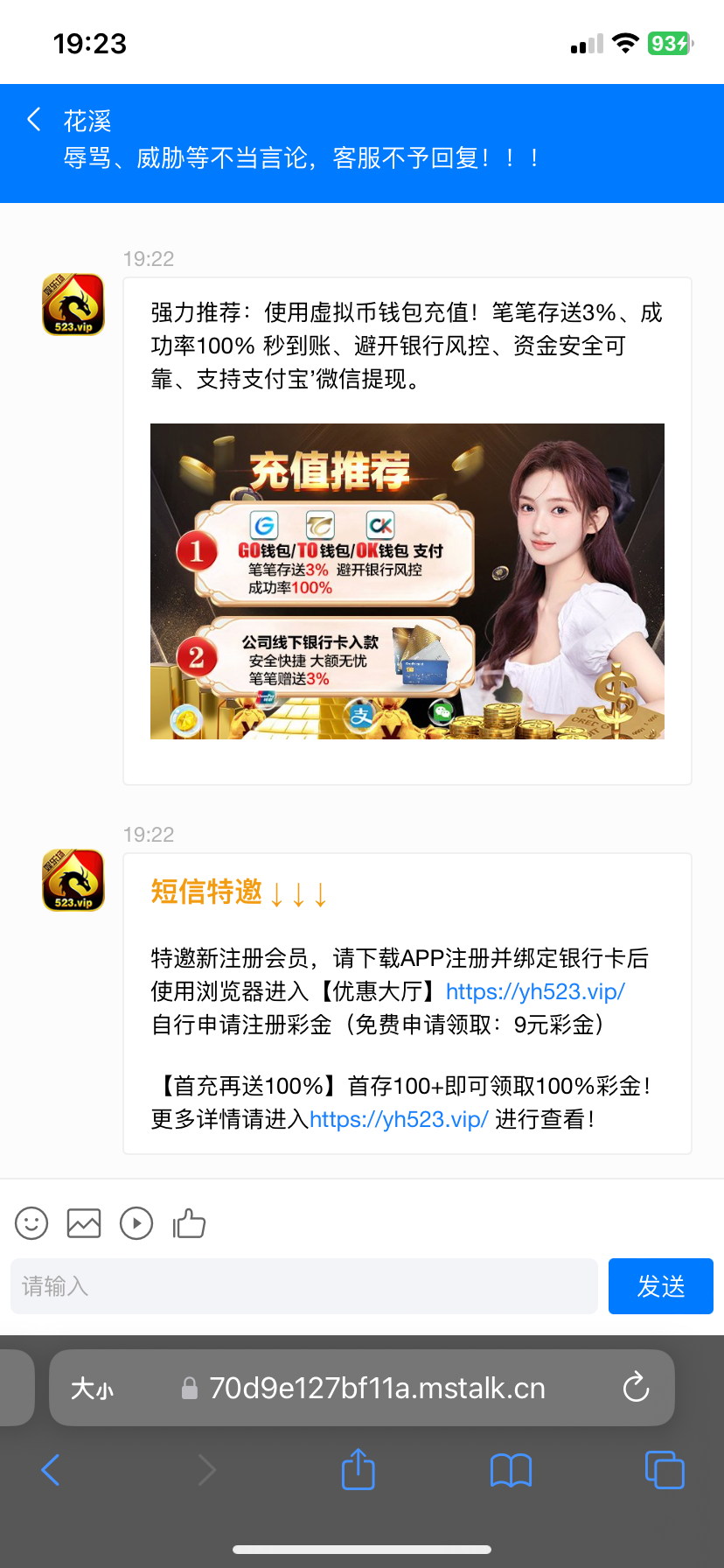Image resolution: width=724 pixels, height=1568 pixels.
Task: Attach a picture to the chat
Action: pos(84,1223)
